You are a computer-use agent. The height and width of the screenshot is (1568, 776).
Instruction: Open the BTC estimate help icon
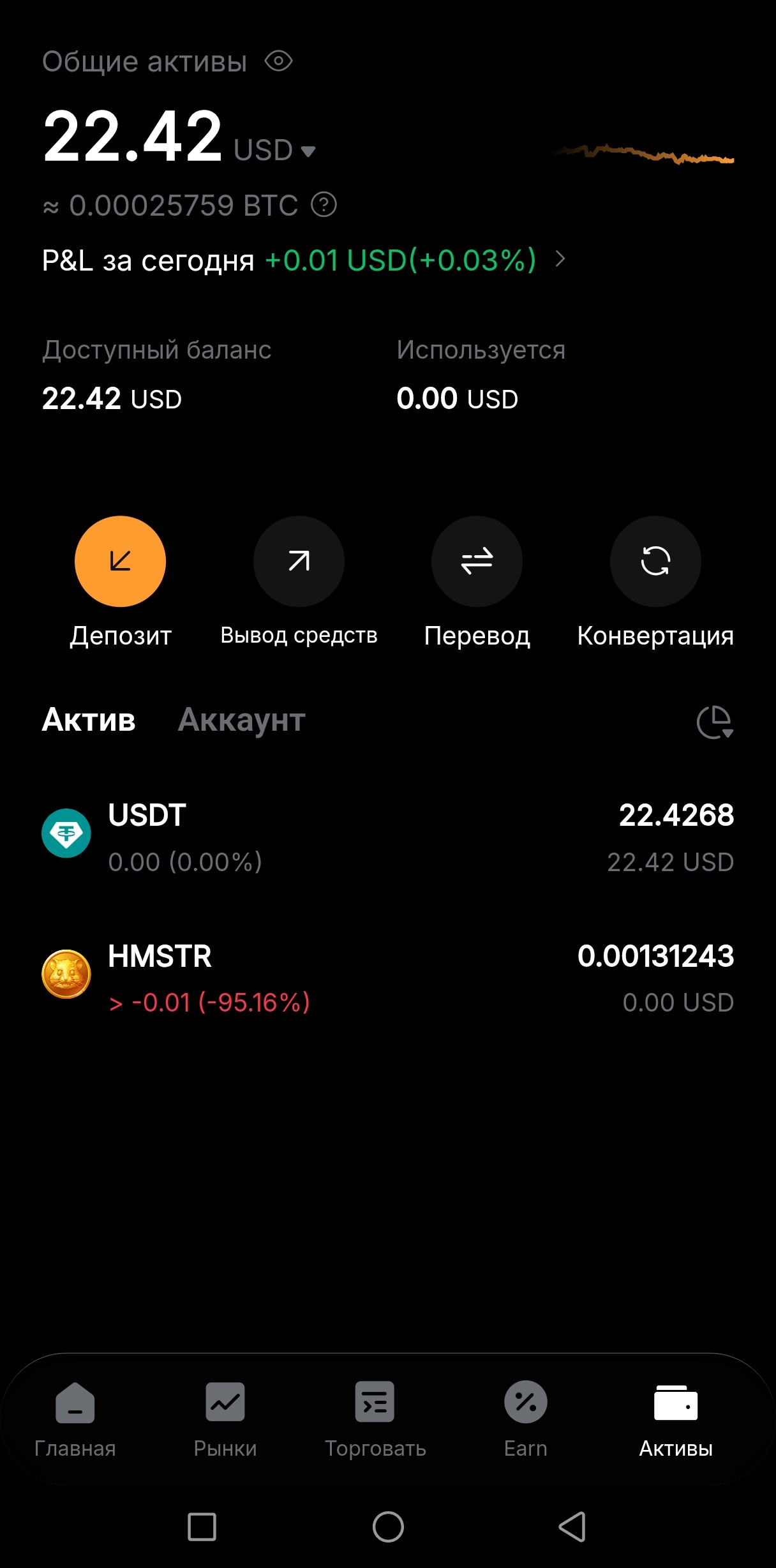click(324, 205)
